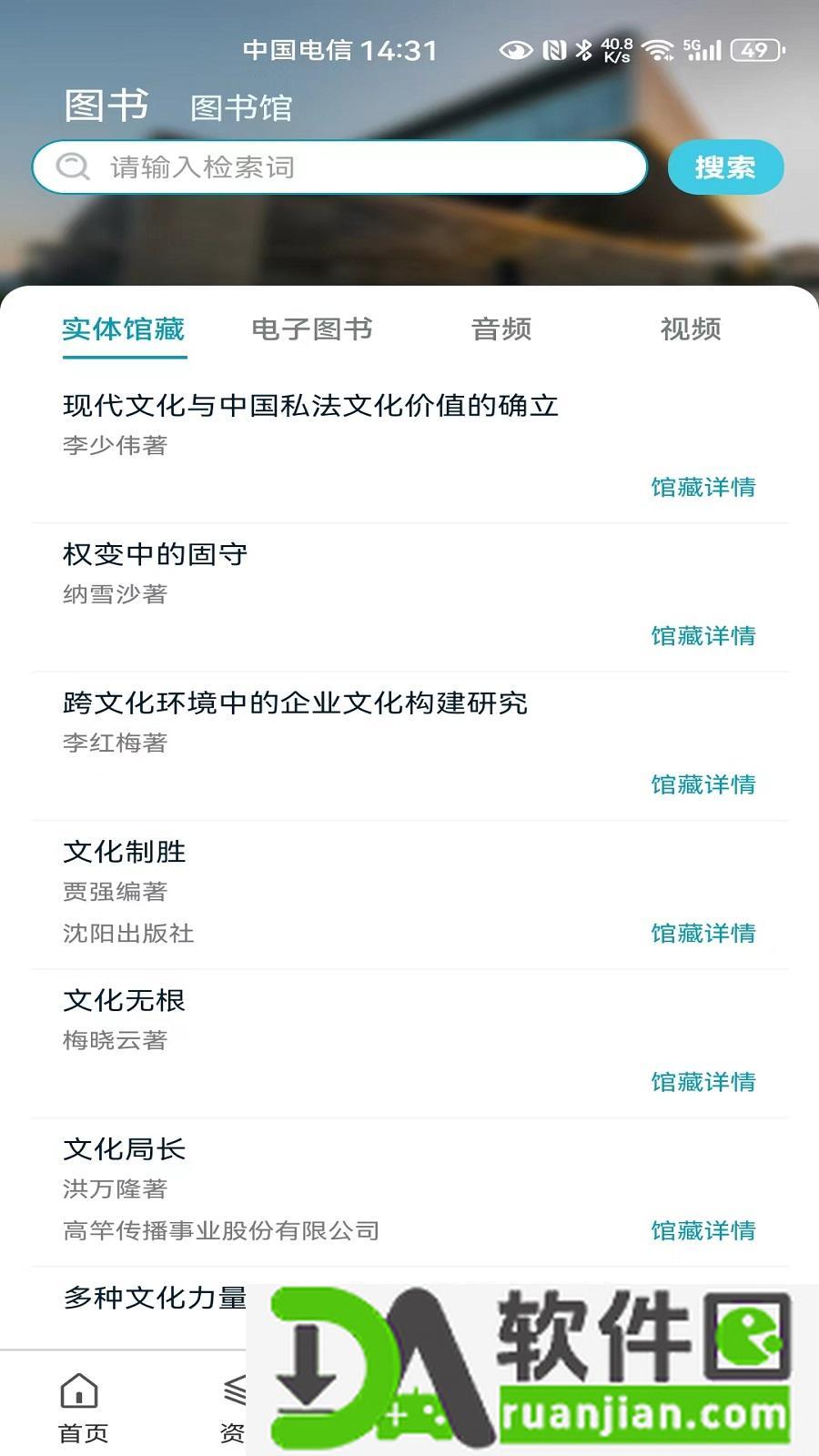Switch to the 电子图书 tab

point(314,330)
